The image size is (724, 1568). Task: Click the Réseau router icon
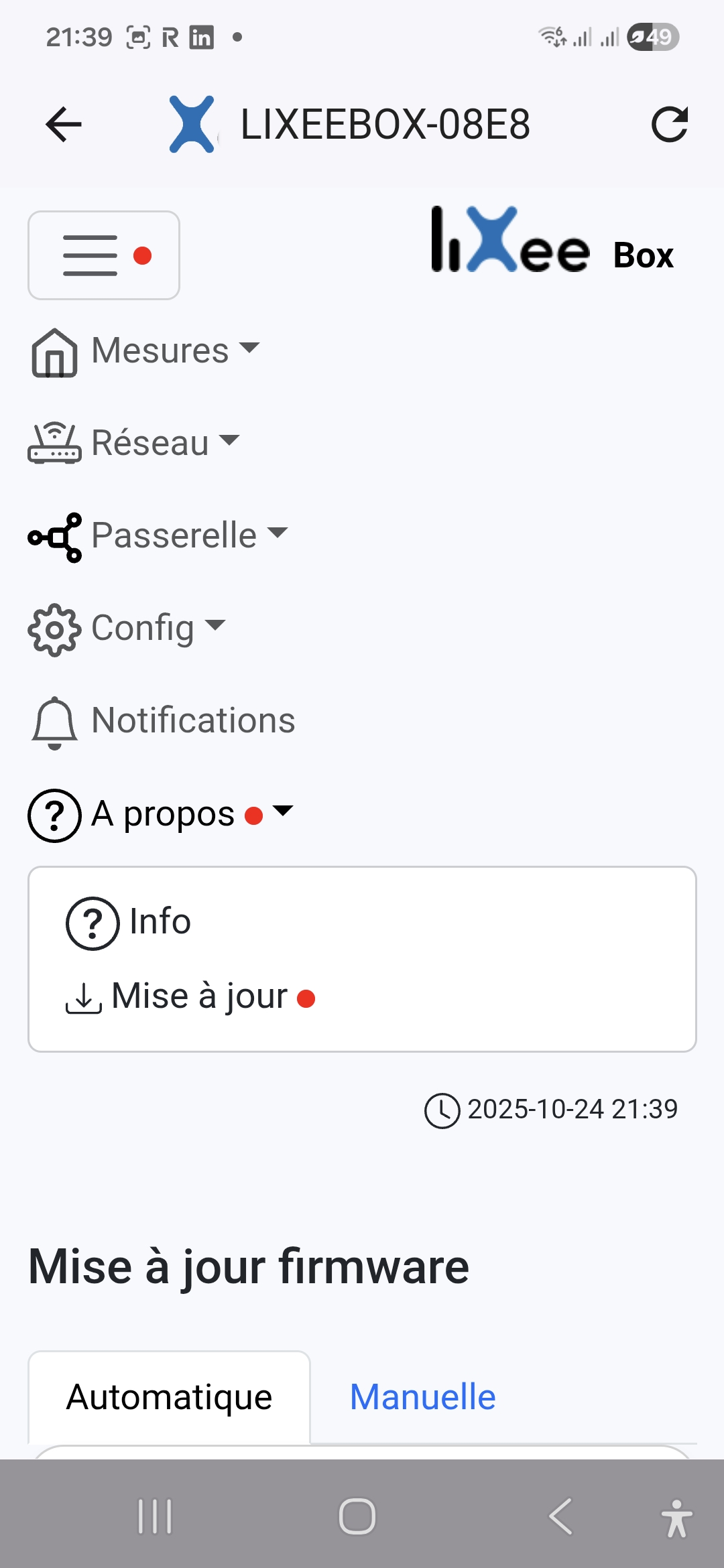coord(54,442)
